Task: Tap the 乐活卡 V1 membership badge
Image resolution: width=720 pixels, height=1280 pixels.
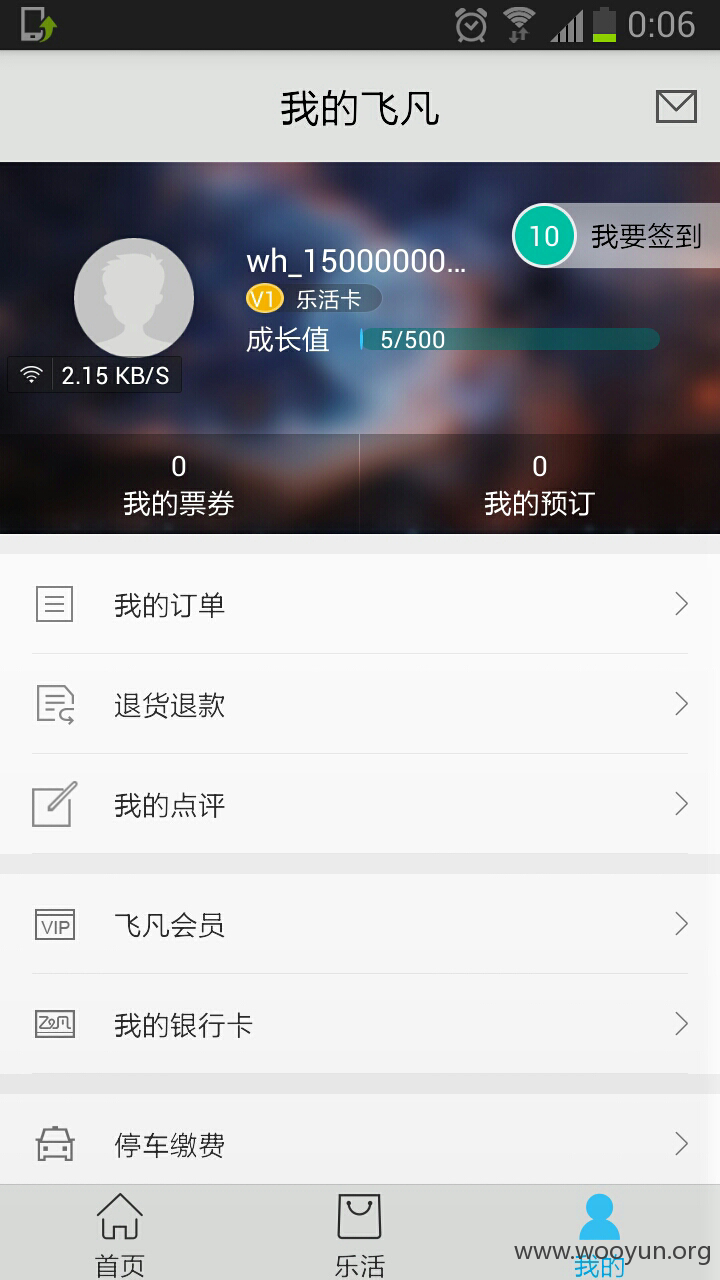Action: click(314, 299)
